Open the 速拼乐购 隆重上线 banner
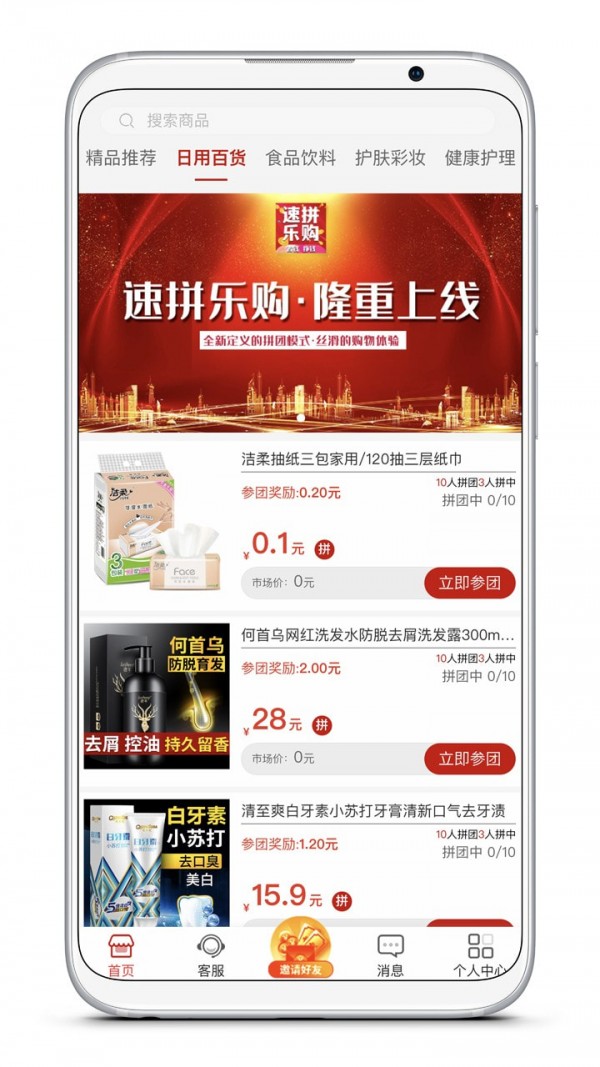The height and width of the screenshot is (1067, 600). click(299, 312)
